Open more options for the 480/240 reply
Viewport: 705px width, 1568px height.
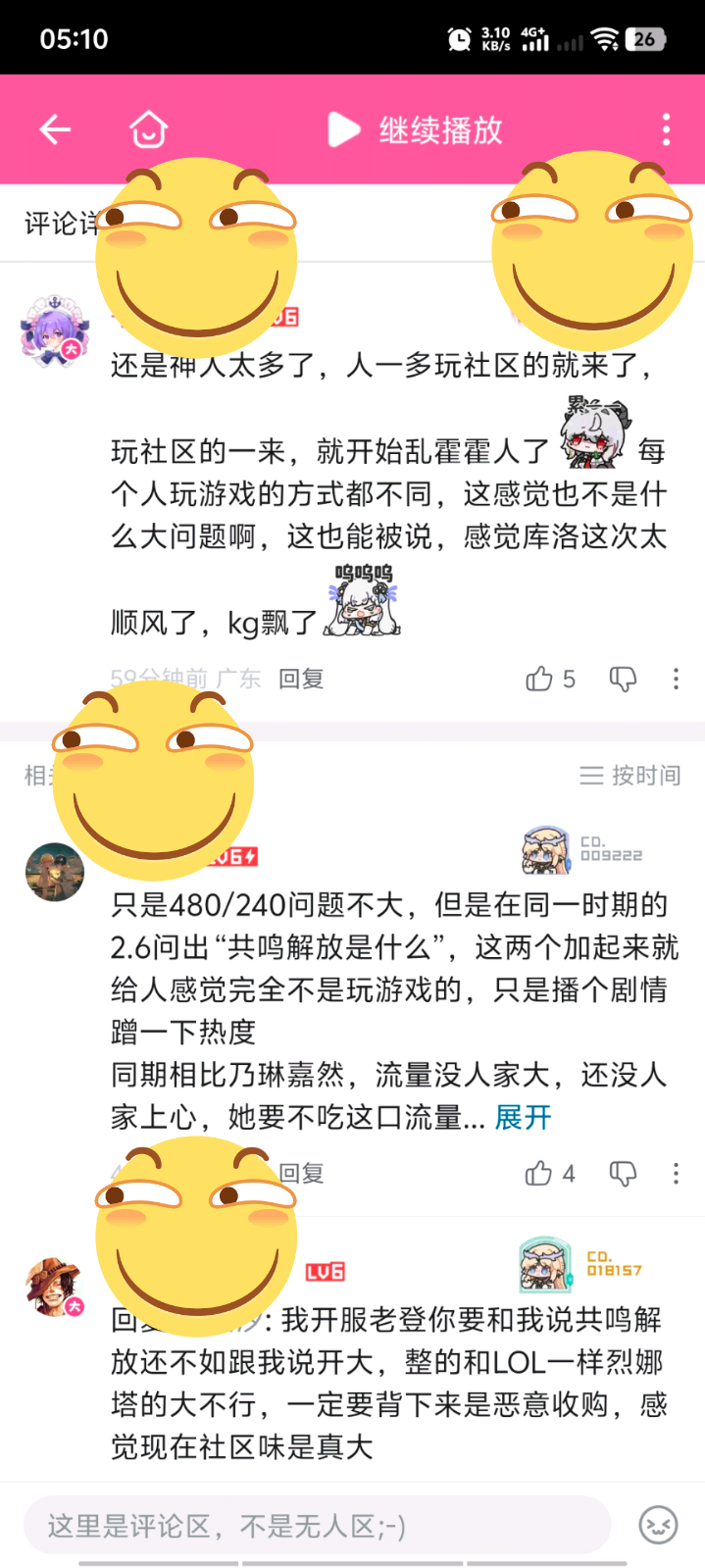676,1173
